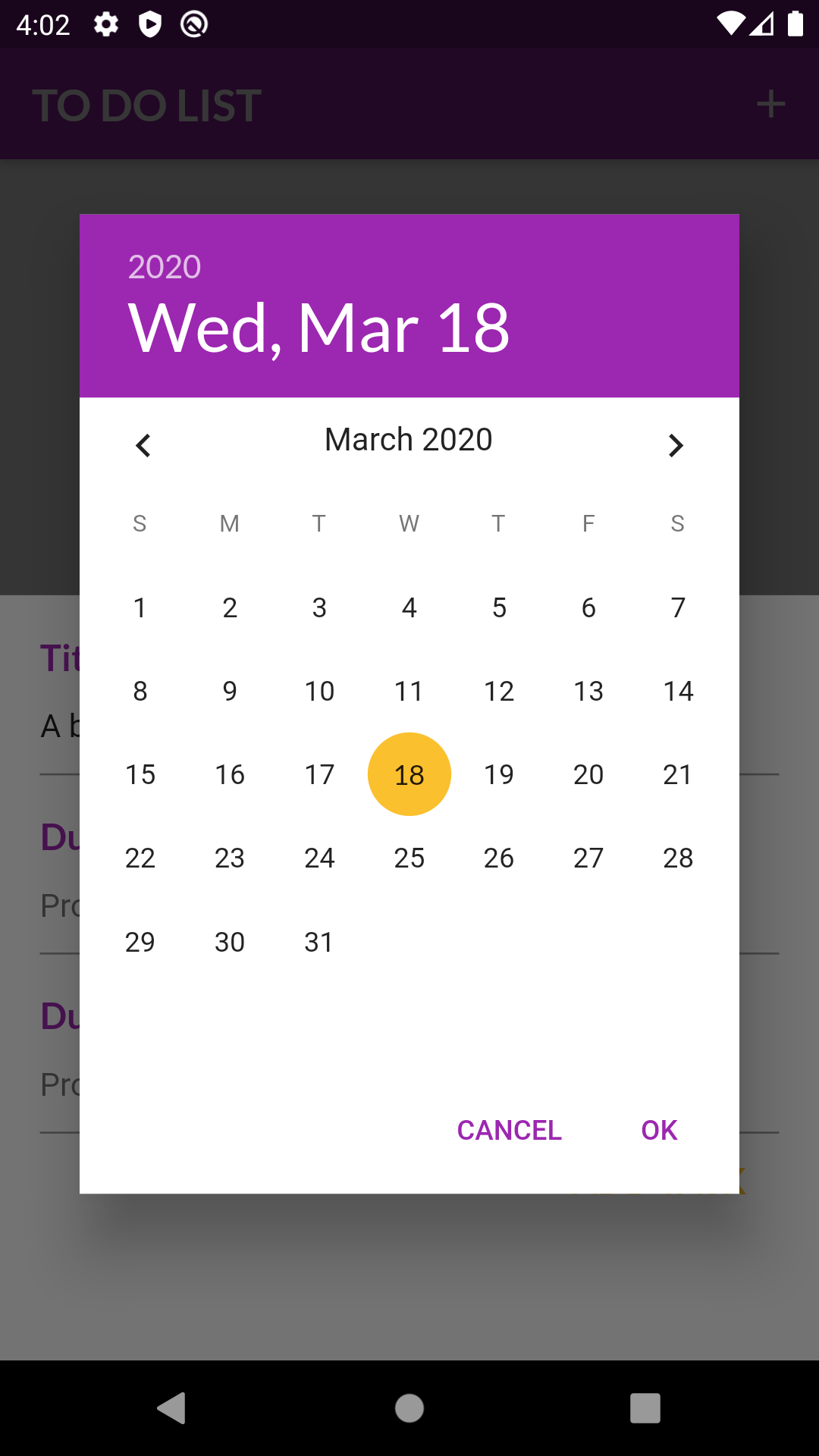Select March 14
Viewport: 819px width, 1456px height.
678,691
